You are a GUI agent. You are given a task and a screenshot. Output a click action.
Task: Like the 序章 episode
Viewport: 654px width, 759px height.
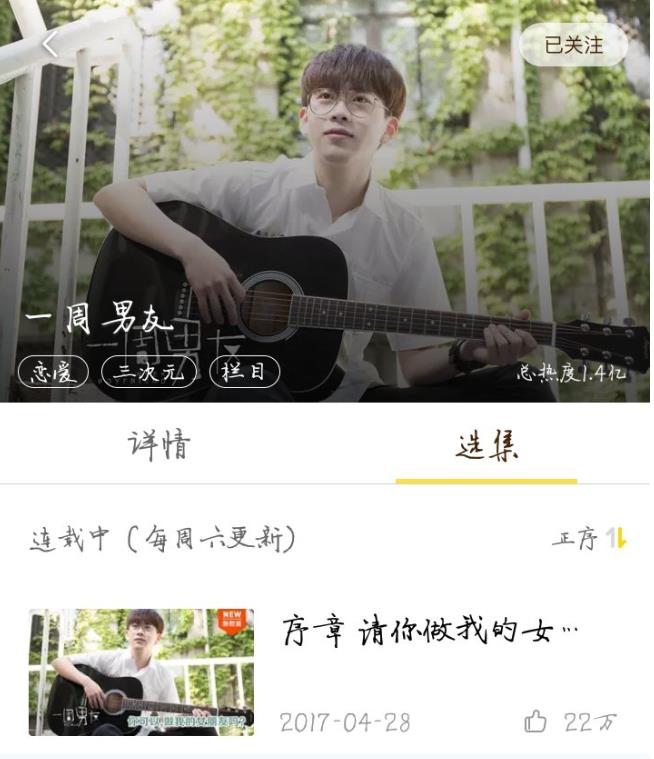click(x=536, y=721)
